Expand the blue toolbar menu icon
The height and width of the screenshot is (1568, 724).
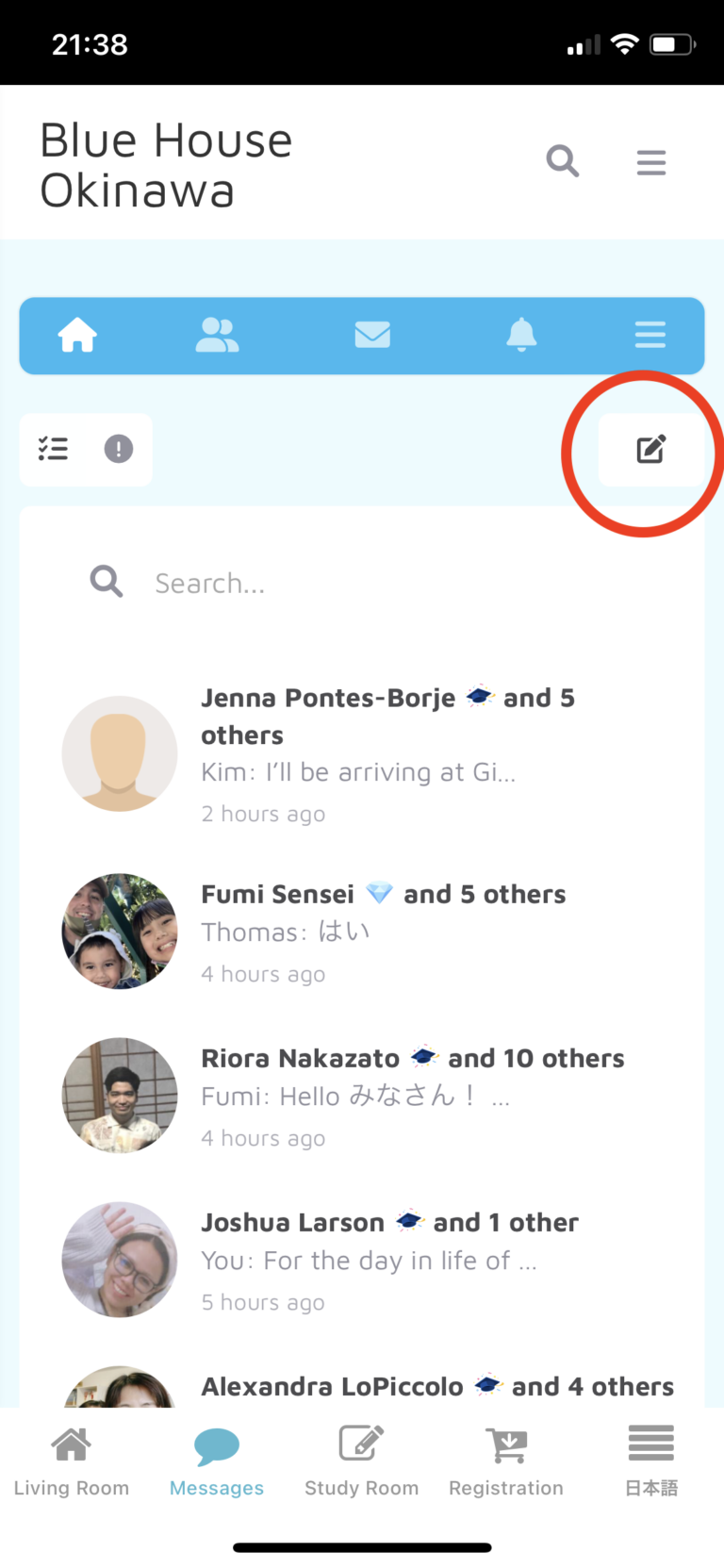650,335
